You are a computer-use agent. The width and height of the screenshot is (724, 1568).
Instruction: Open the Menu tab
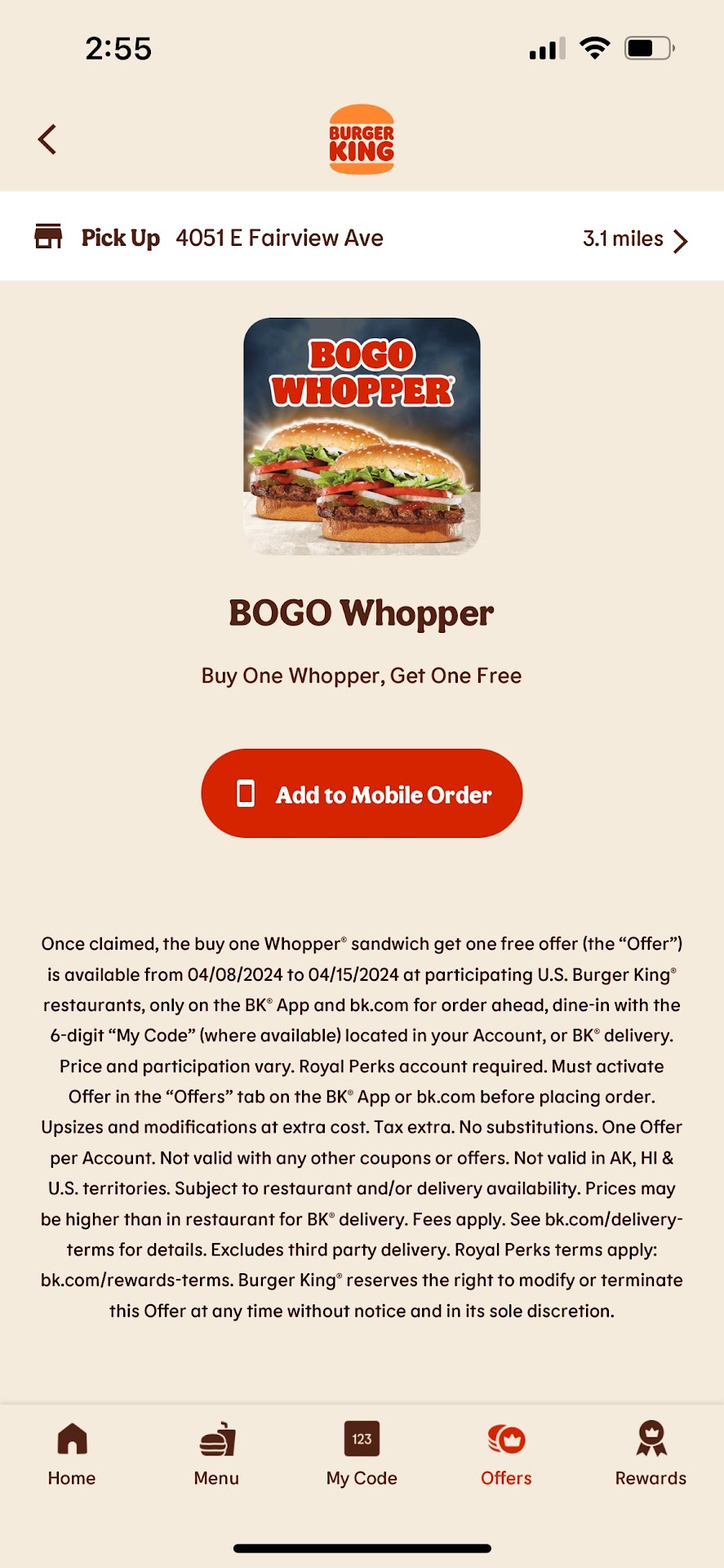click(216, 1454)
